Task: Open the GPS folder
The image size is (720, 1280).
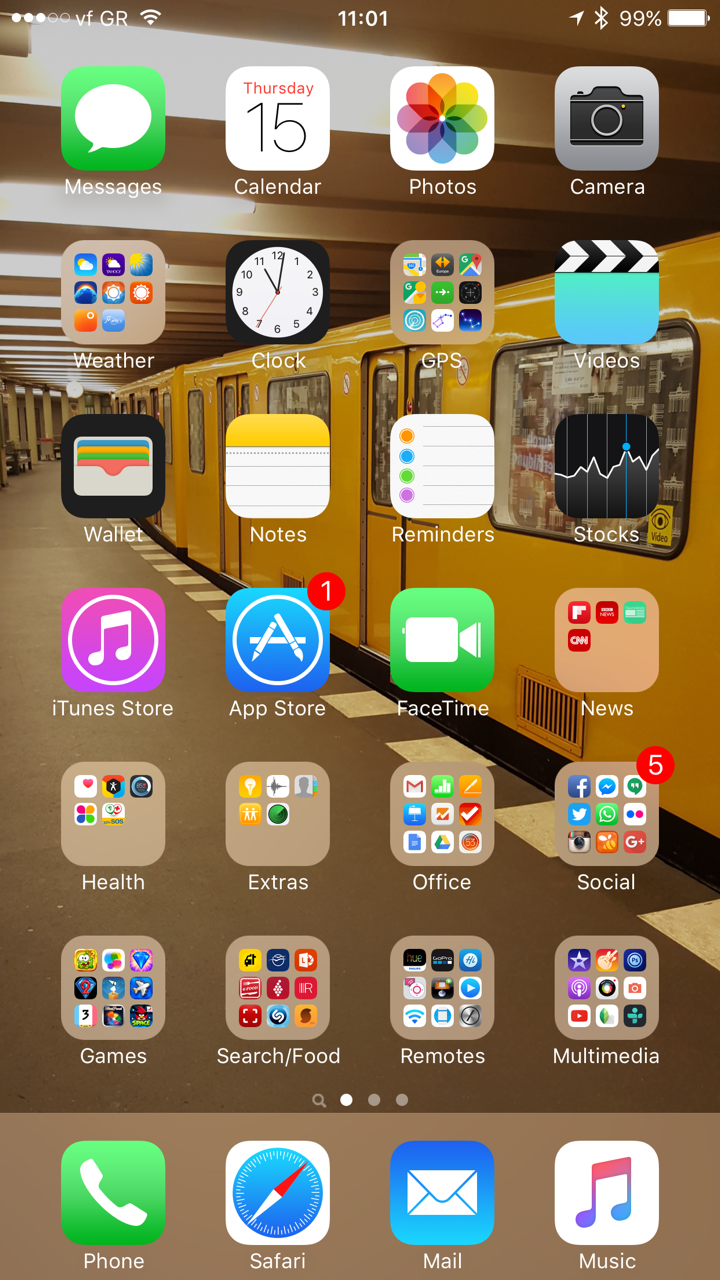Action: click(x=442, y=292)
